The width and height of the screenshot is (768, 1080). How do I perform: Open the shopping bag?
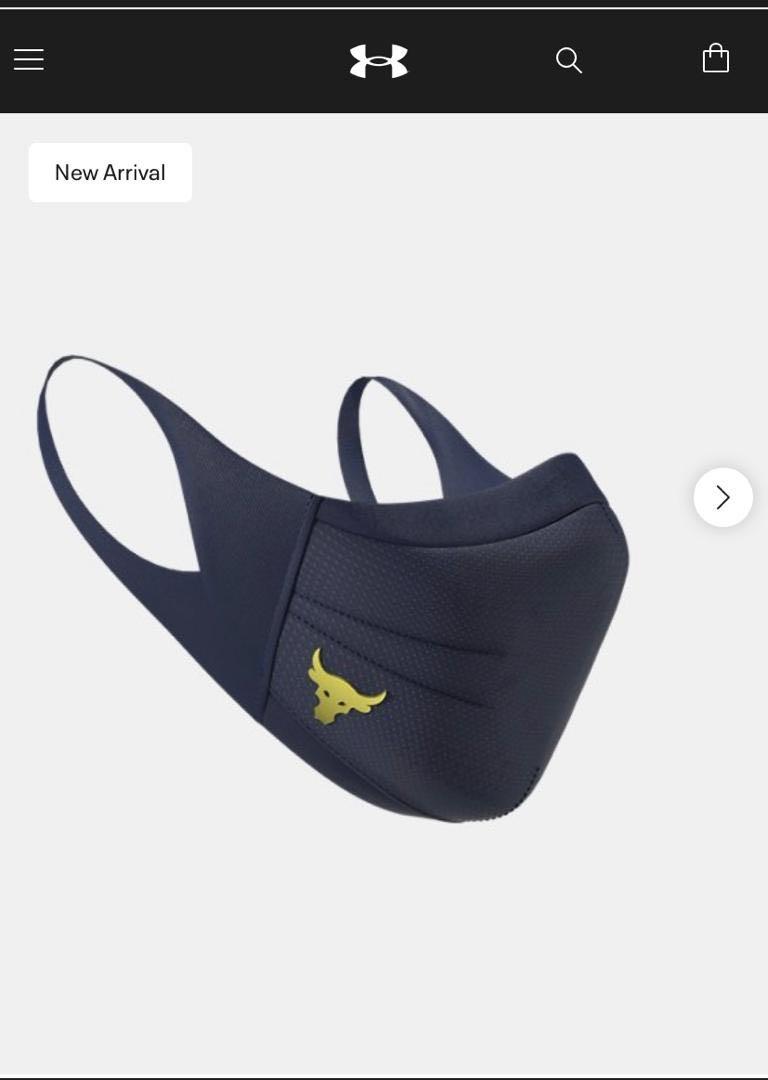point(716,59)
